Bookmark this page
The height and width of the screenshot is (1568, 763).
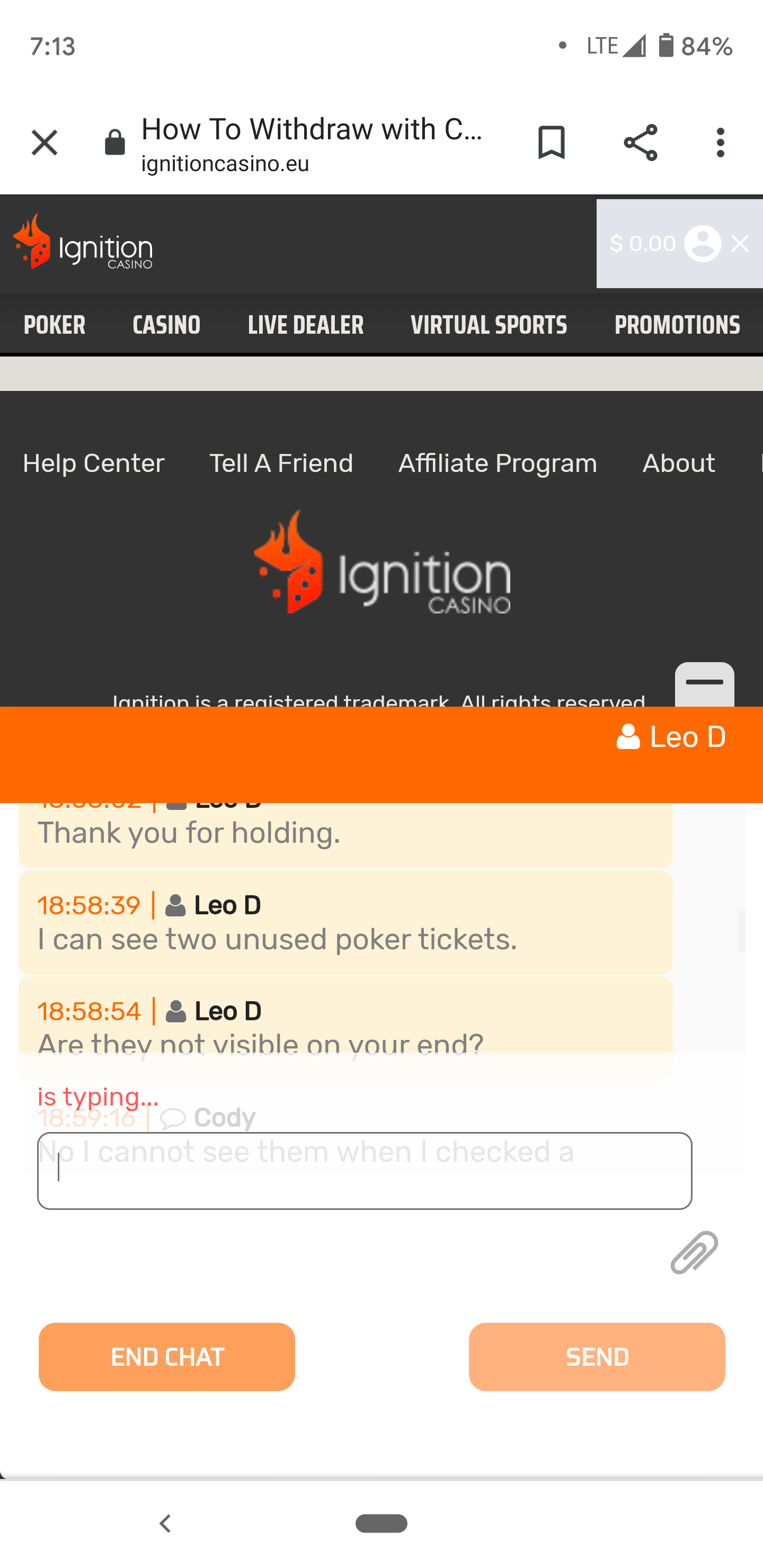(551, 143)
